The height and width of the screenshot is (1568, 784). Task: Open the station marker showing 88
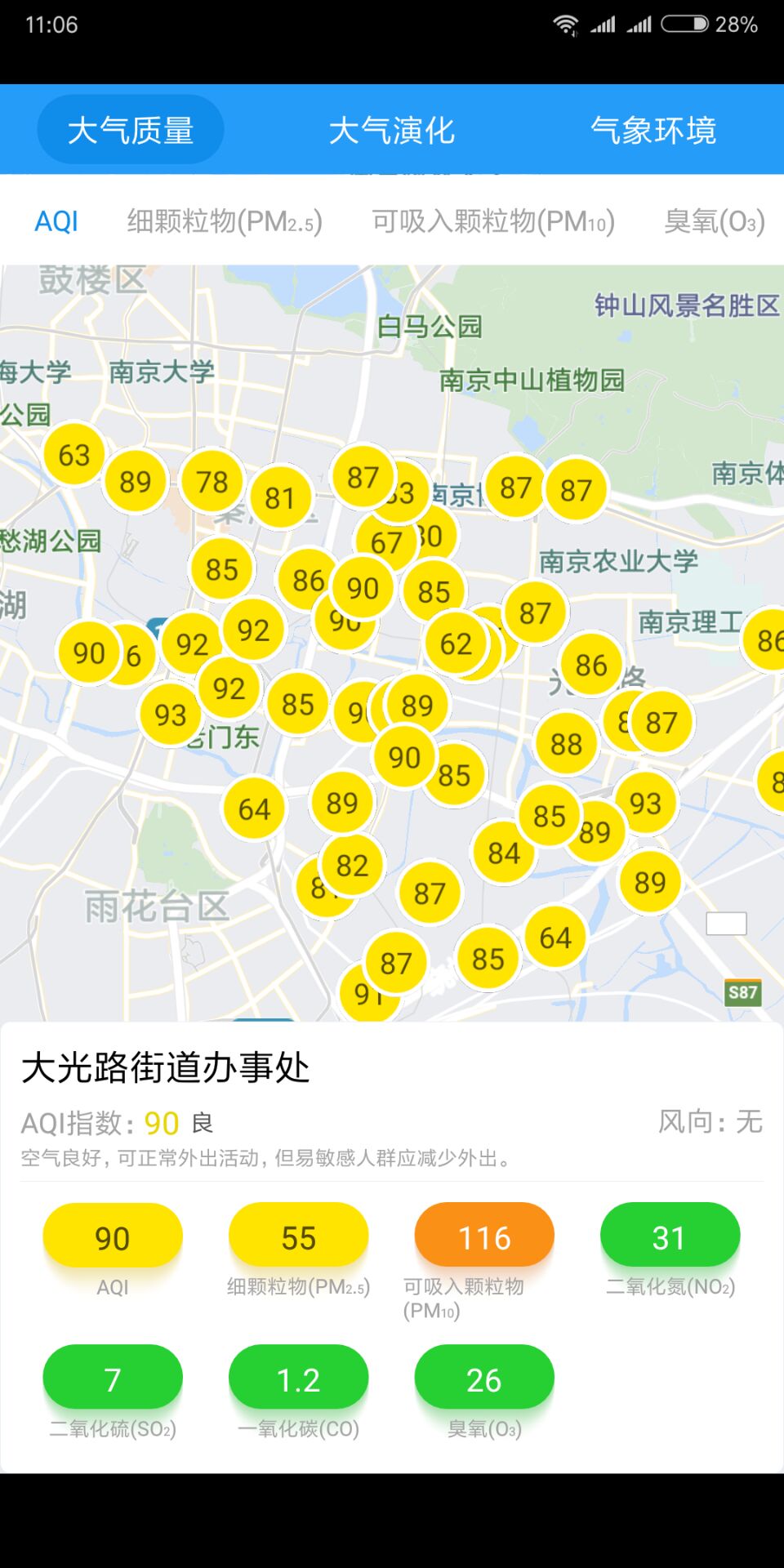[566, 744]
